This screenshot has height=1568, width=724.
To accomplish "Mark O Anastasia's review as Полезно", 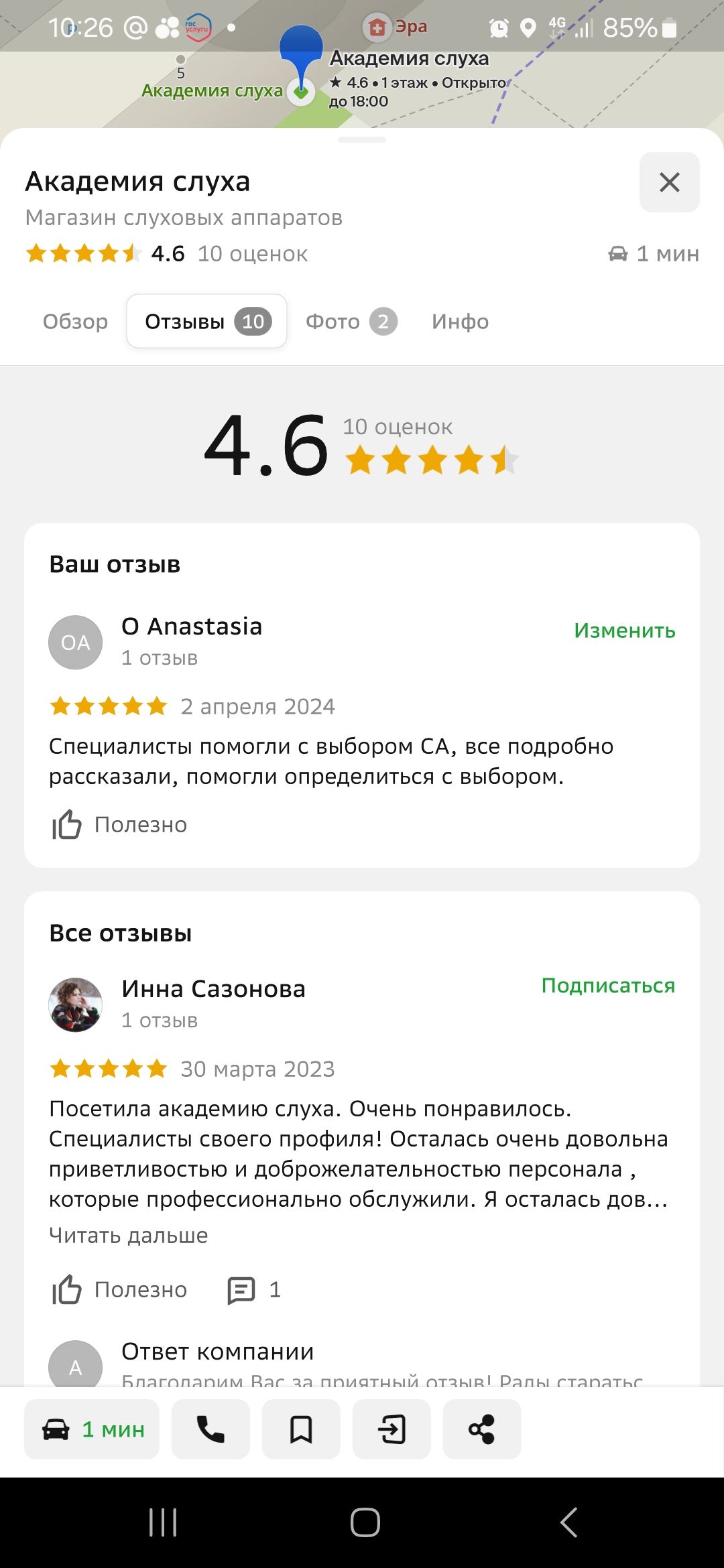I will pos(119,824).
